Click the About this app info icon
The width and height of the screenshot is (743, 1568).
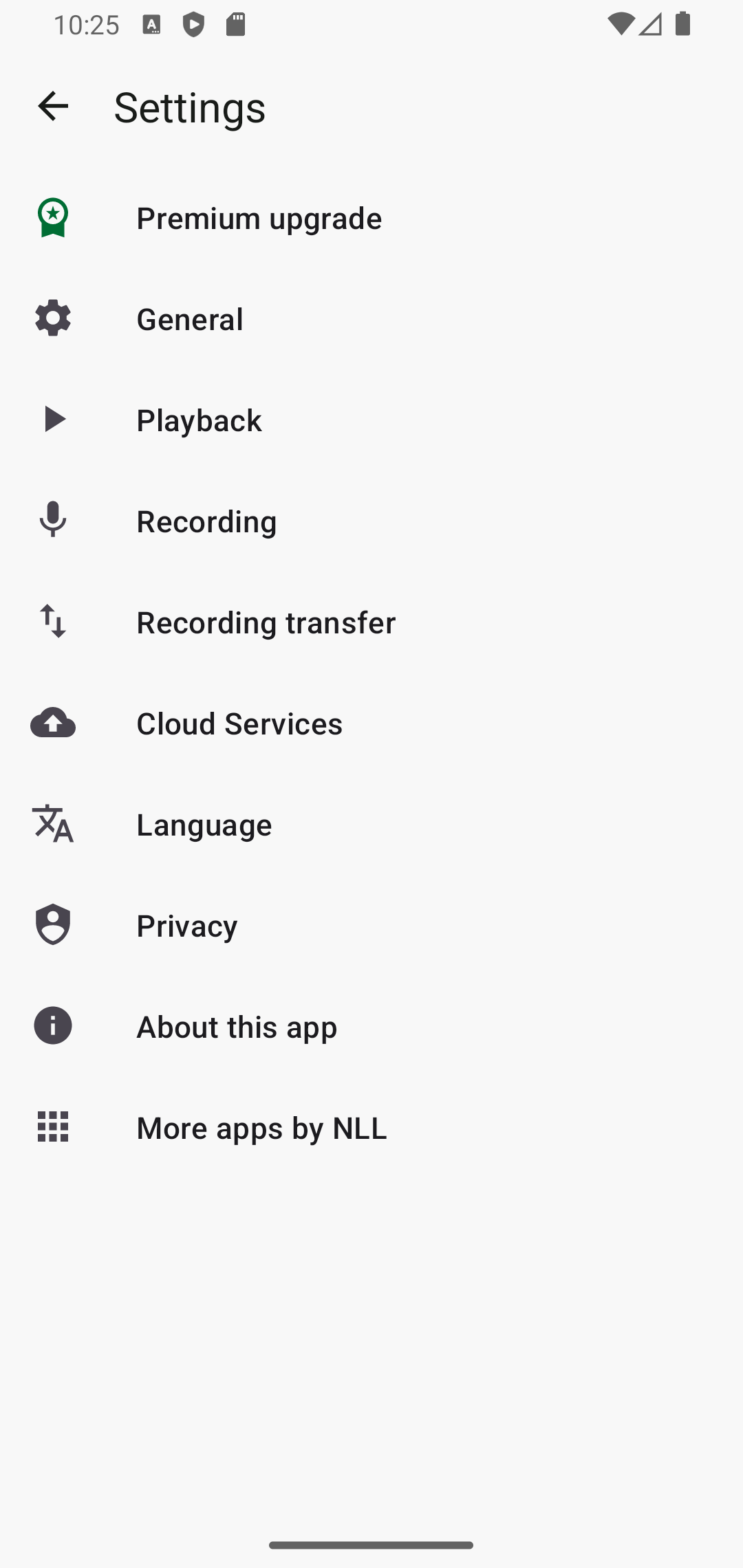click(52, 1025)
